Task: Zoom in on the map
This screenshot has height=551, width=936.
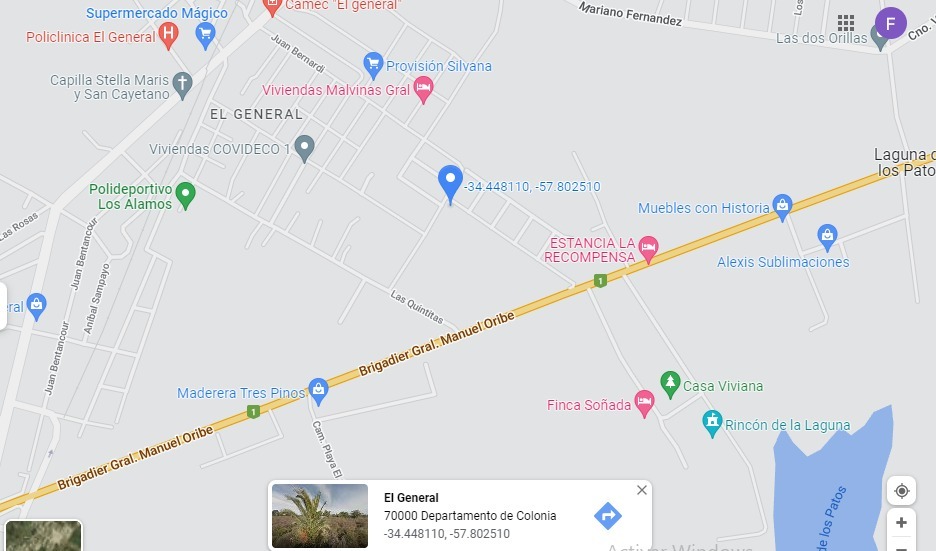Action: click(901, 523)
